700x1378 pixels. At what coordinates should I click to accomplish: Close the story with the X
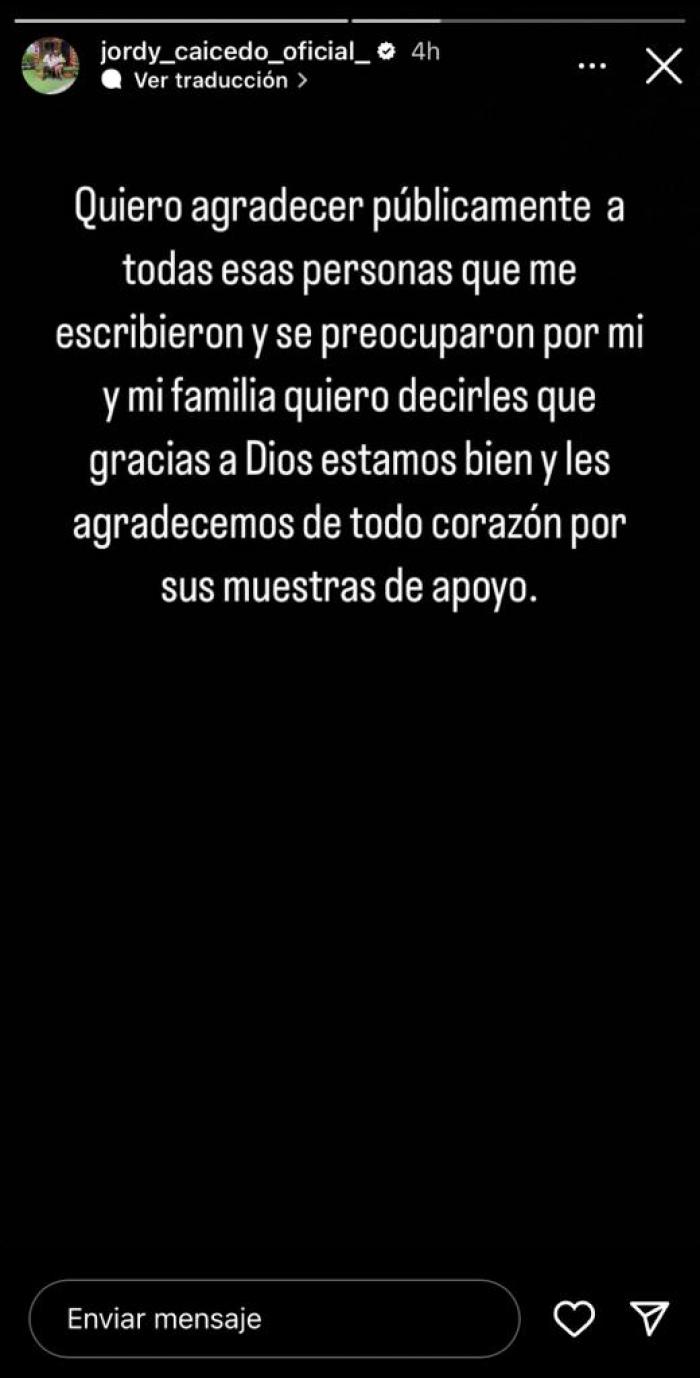664,66
